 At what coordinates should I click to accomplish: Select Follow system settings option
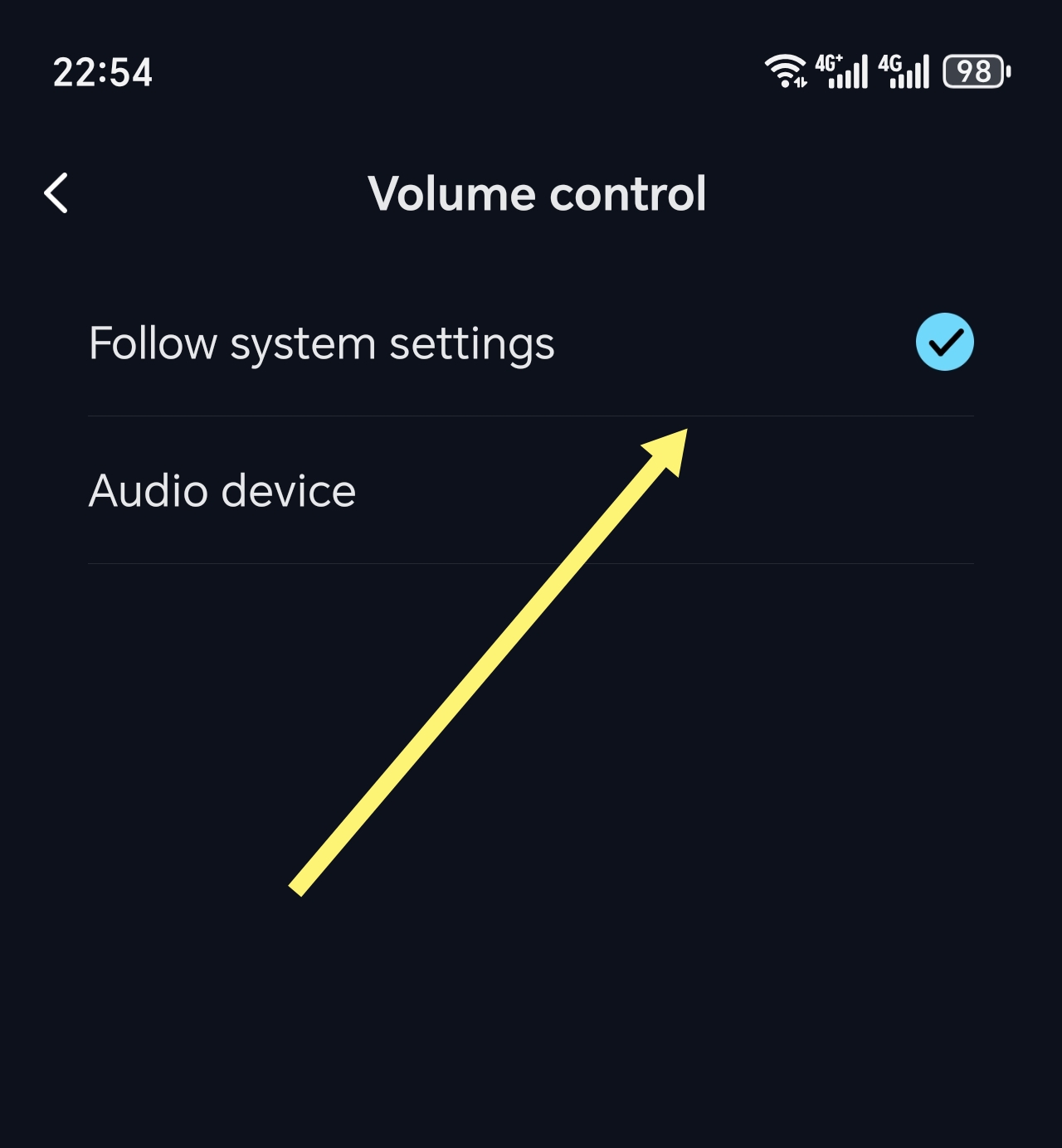322,343
